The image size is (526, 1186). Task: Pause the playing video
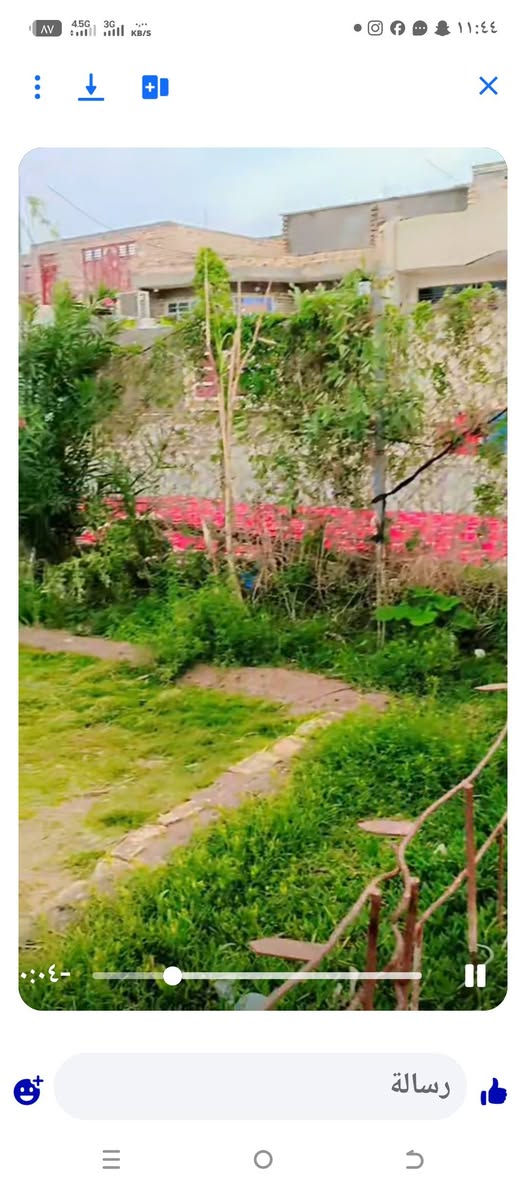pos(475,976)
